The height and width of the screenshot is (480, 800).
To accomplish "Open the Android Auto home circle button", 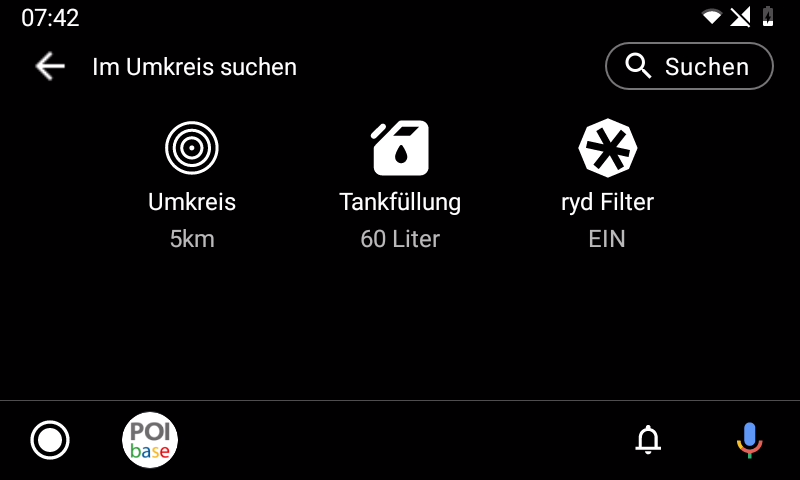I will [50, 440].
